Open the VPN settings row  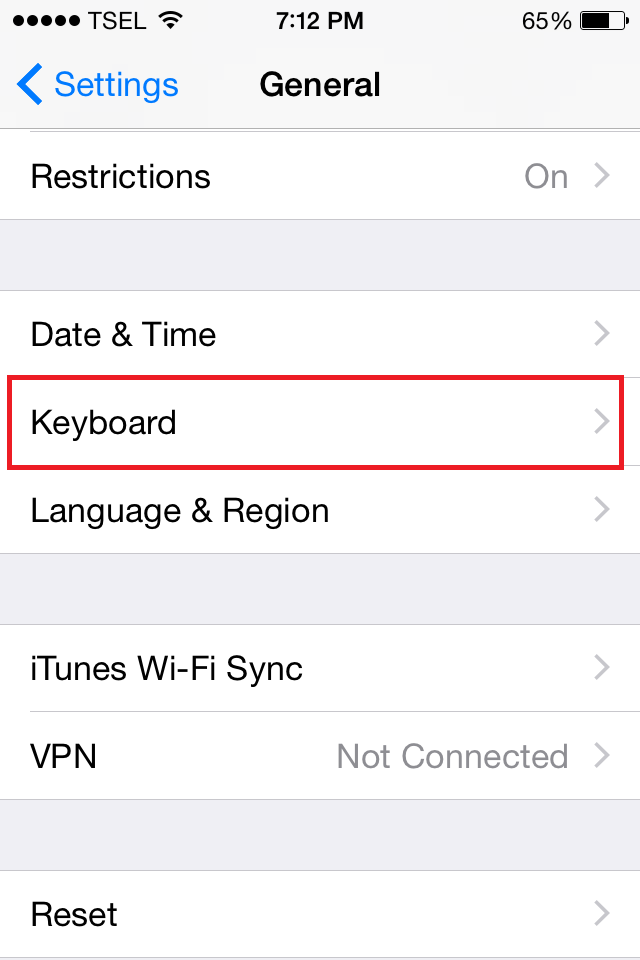click(x=320, y=756)
